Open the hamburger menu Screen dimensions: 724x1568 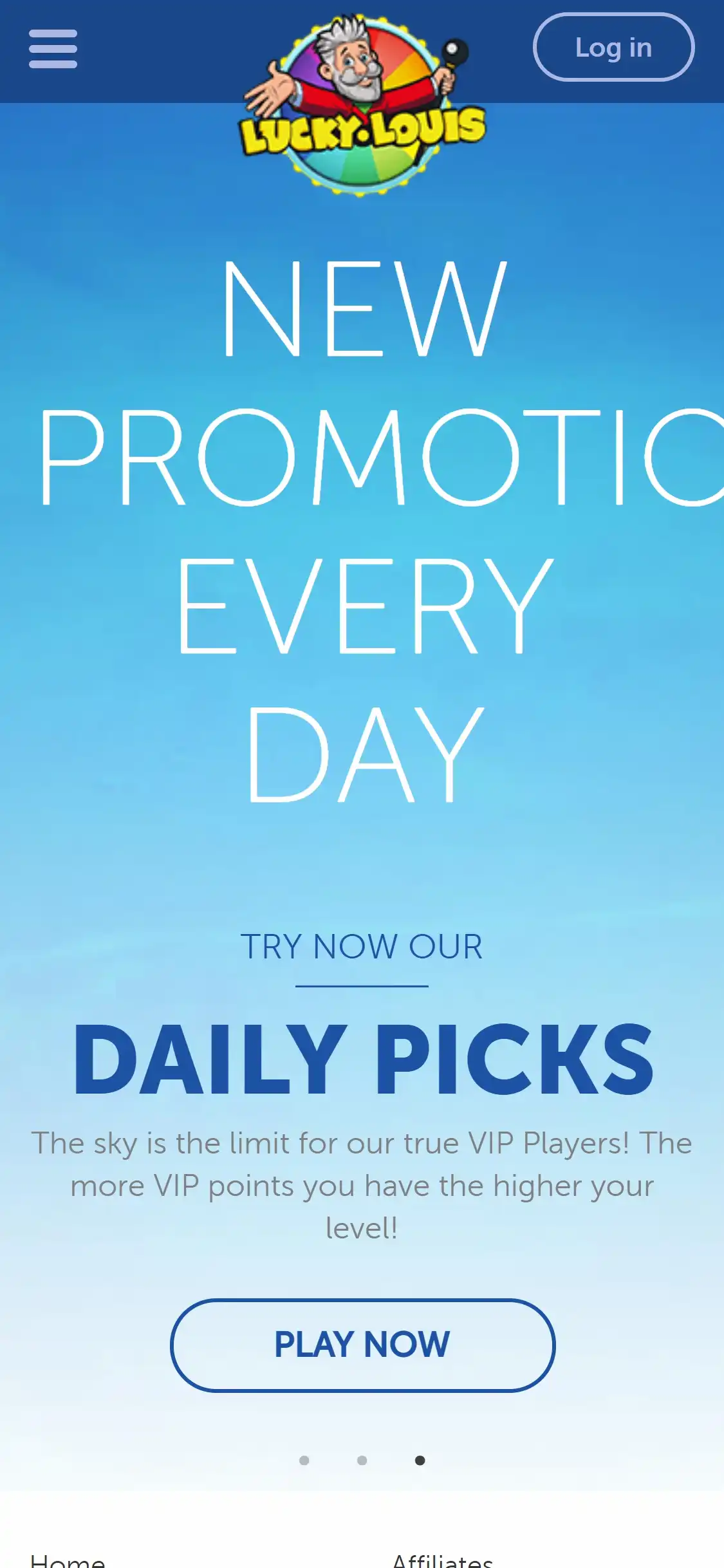click(x=53, y=48)
